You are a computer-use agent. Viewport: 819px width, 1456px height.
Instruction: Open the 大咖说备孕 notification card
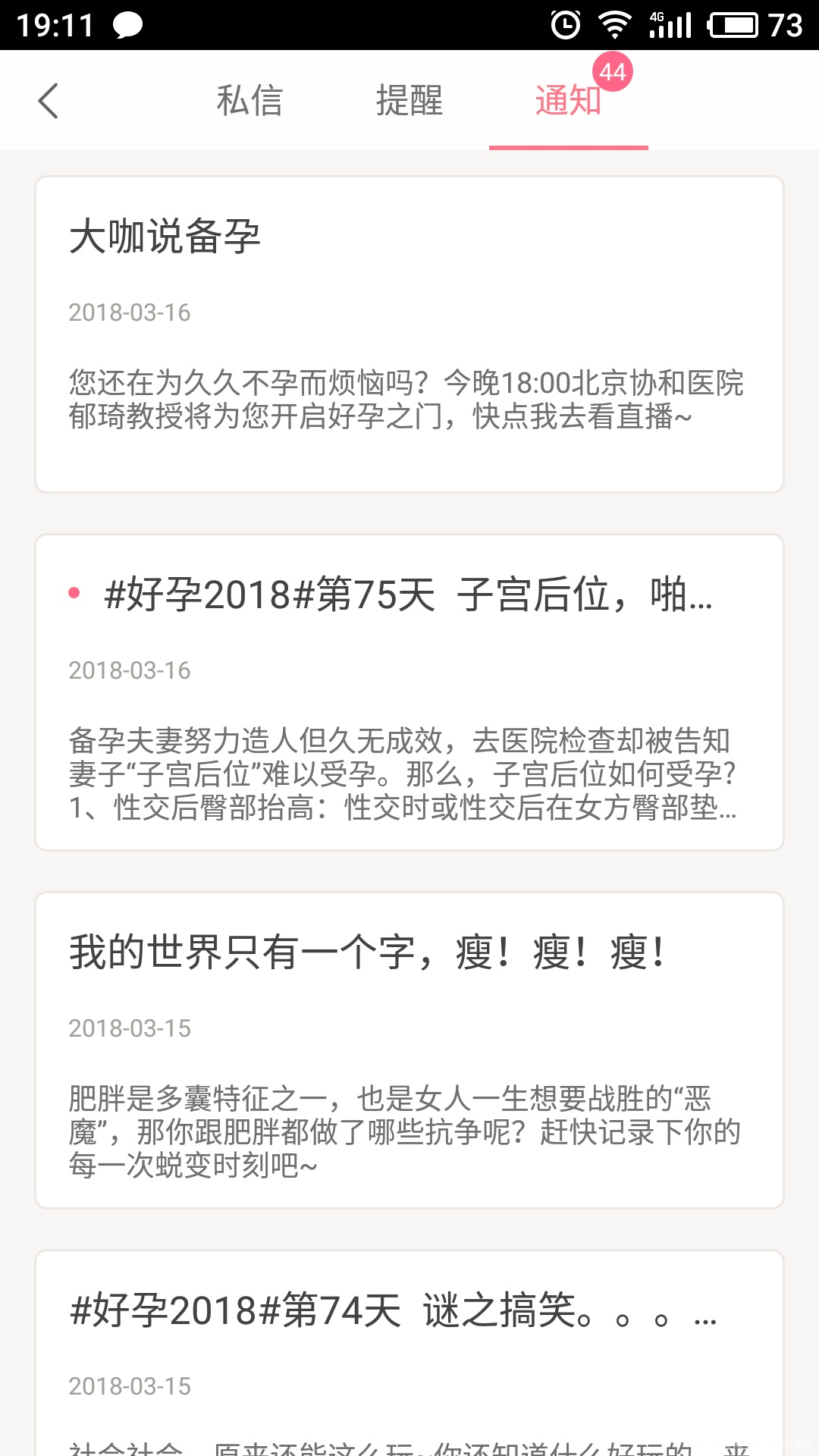click(409, 334)
